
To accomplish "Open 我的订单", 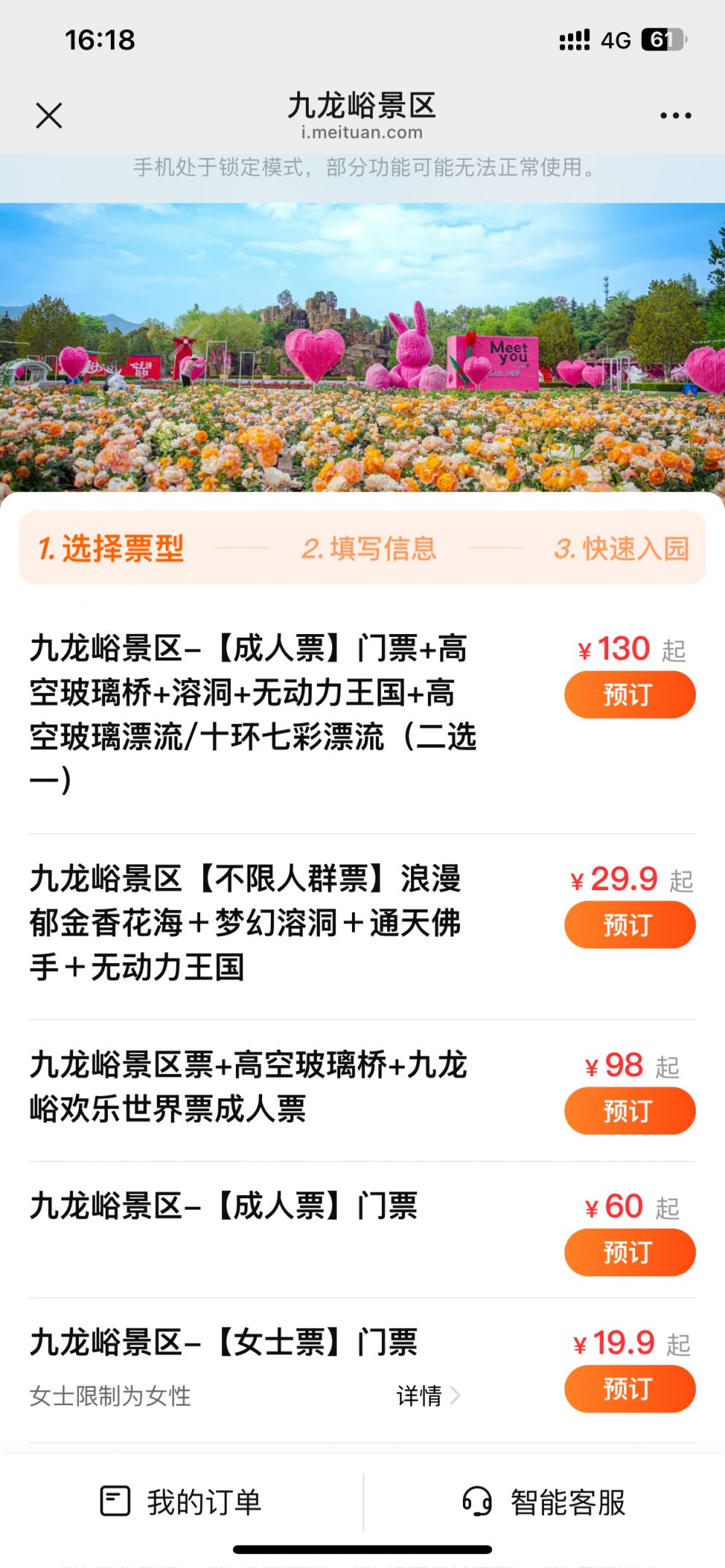I will pyautogui.click(x=181, y=1502).
